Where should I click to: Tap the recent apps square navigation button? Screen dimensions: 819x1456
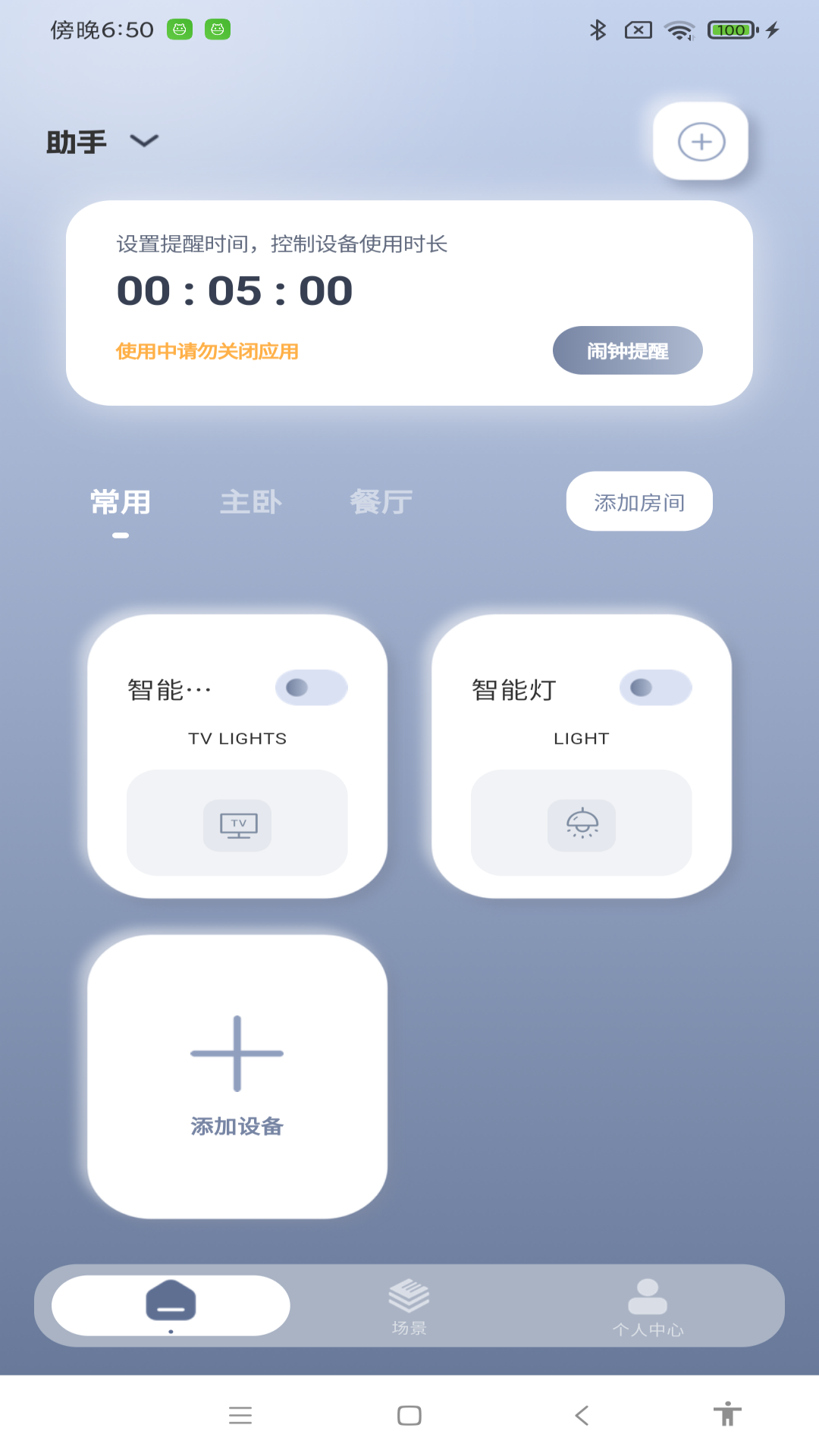pyautogui.click(x=409, y=1412)
